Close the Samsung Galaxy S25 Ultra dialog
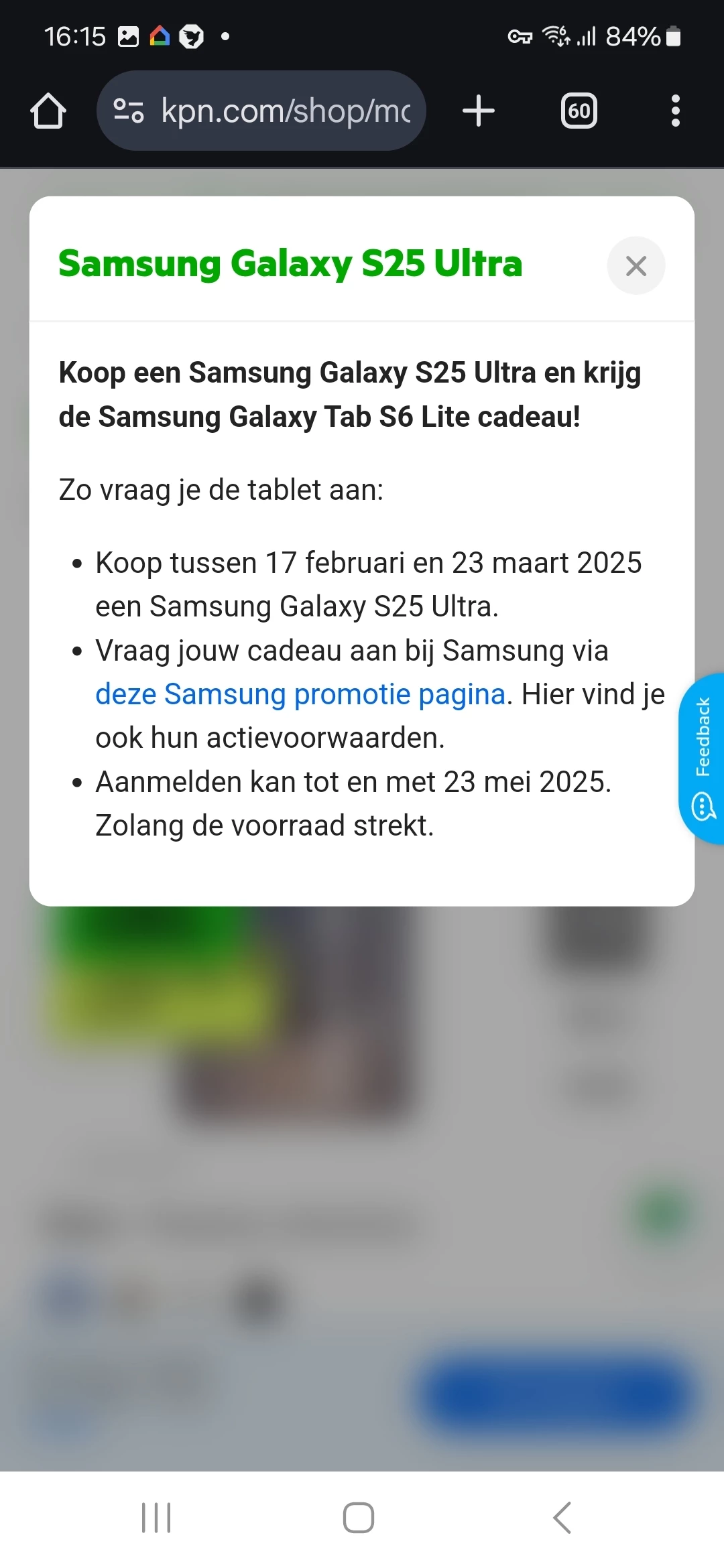Viewport: 724px width, 1568px height. [636, 266]
